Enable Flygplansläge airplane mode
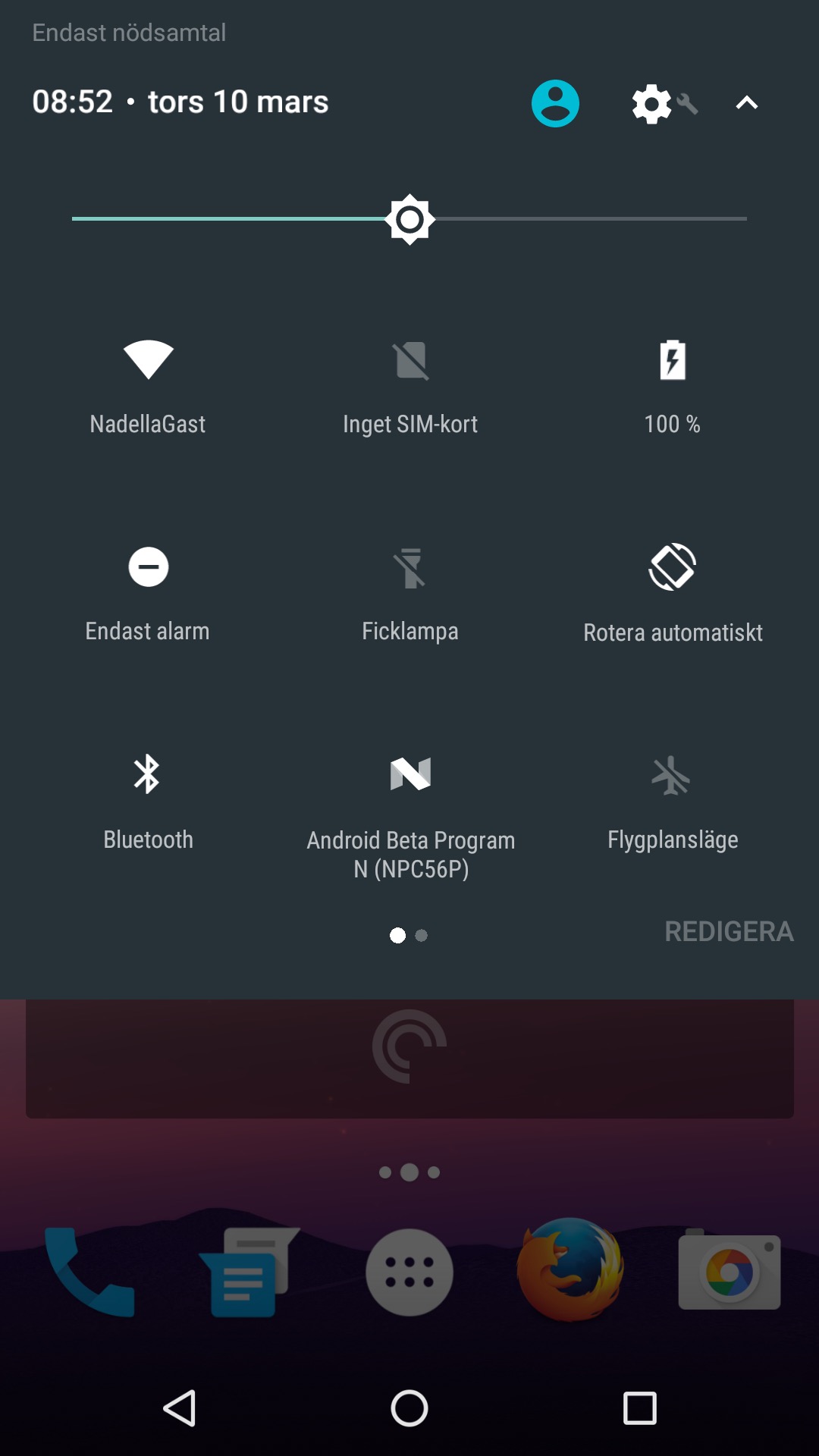The height and width of the screenshot is (1456, 819). (x=672, y=775)
